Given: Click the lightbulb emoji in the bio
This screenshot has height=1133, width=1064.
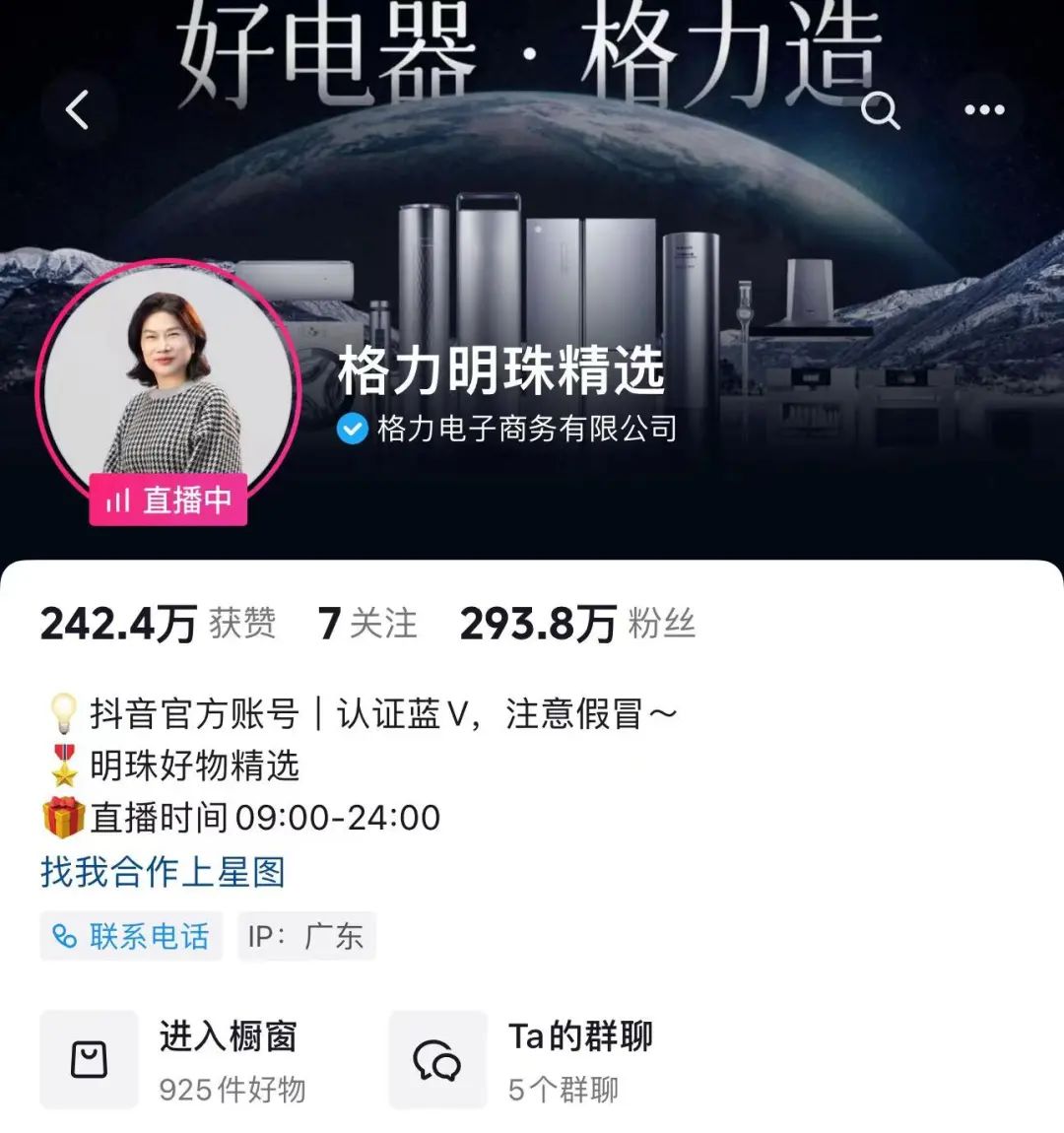Looking at the screenshot, I should pos(62,713).
